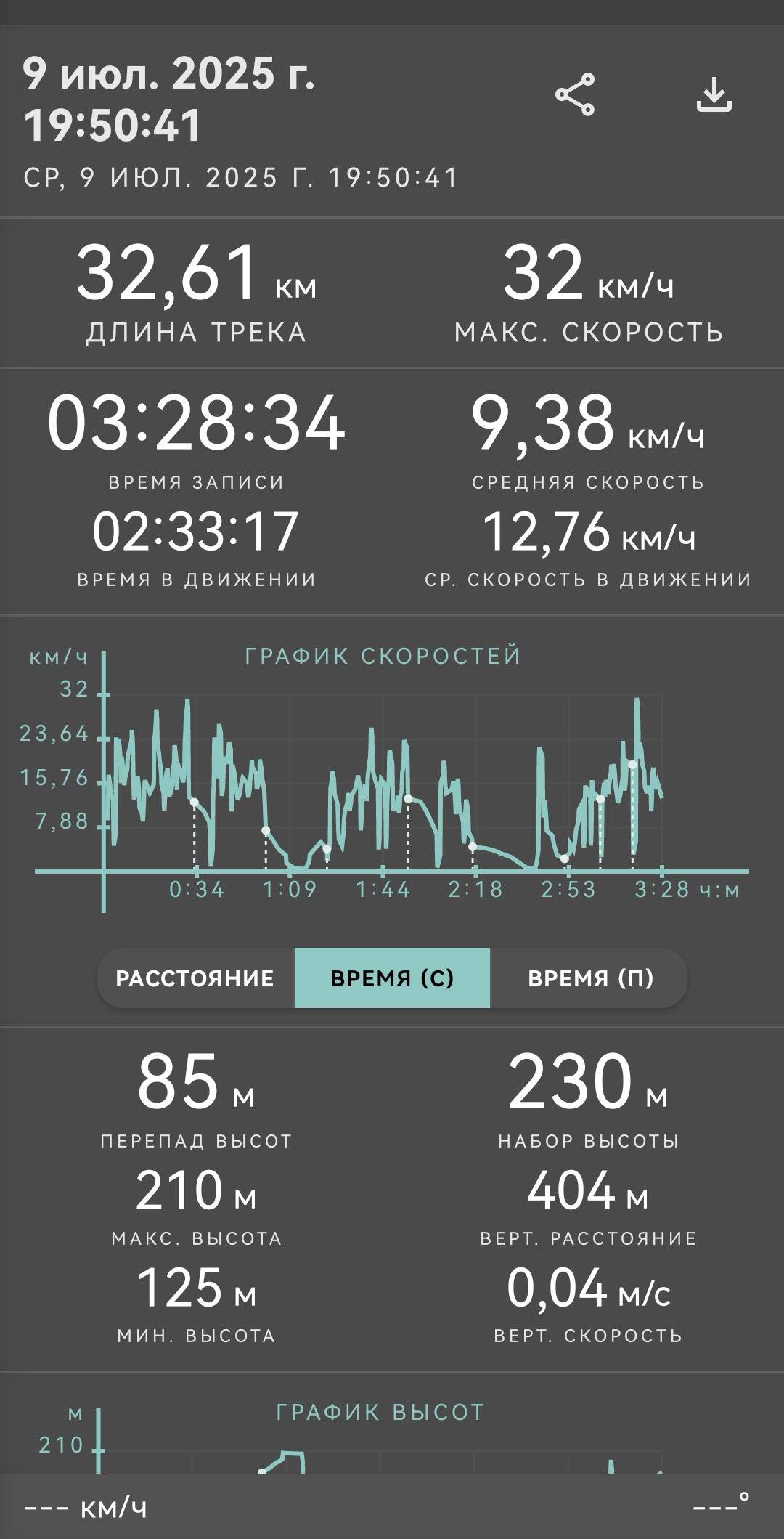This screenshot has height=1539, width=784.
Task: Switch speed graph to Время (П)
Action: 589,978
